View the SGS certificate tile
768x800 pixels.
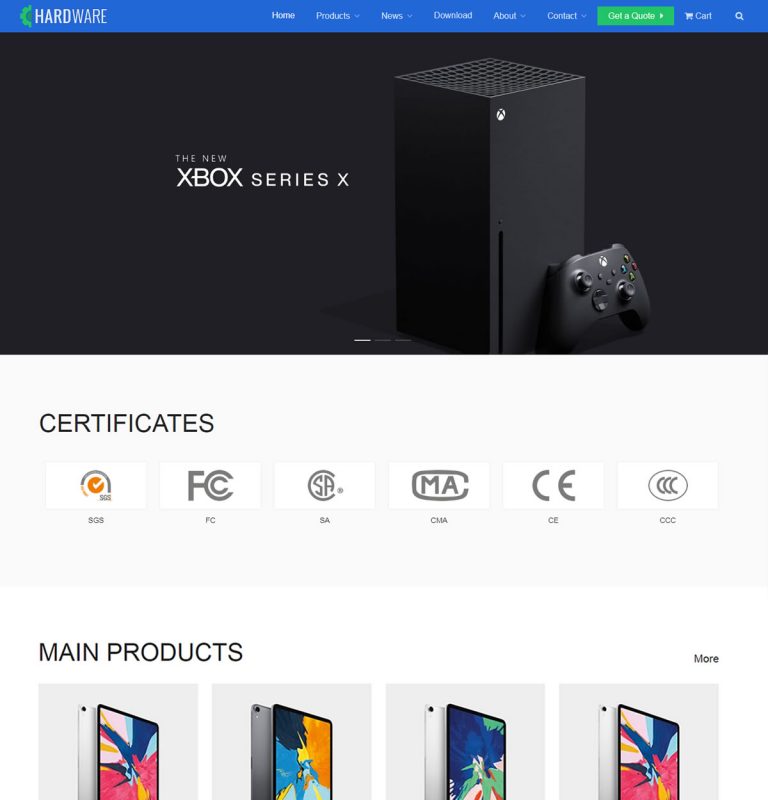pos(96,486)
